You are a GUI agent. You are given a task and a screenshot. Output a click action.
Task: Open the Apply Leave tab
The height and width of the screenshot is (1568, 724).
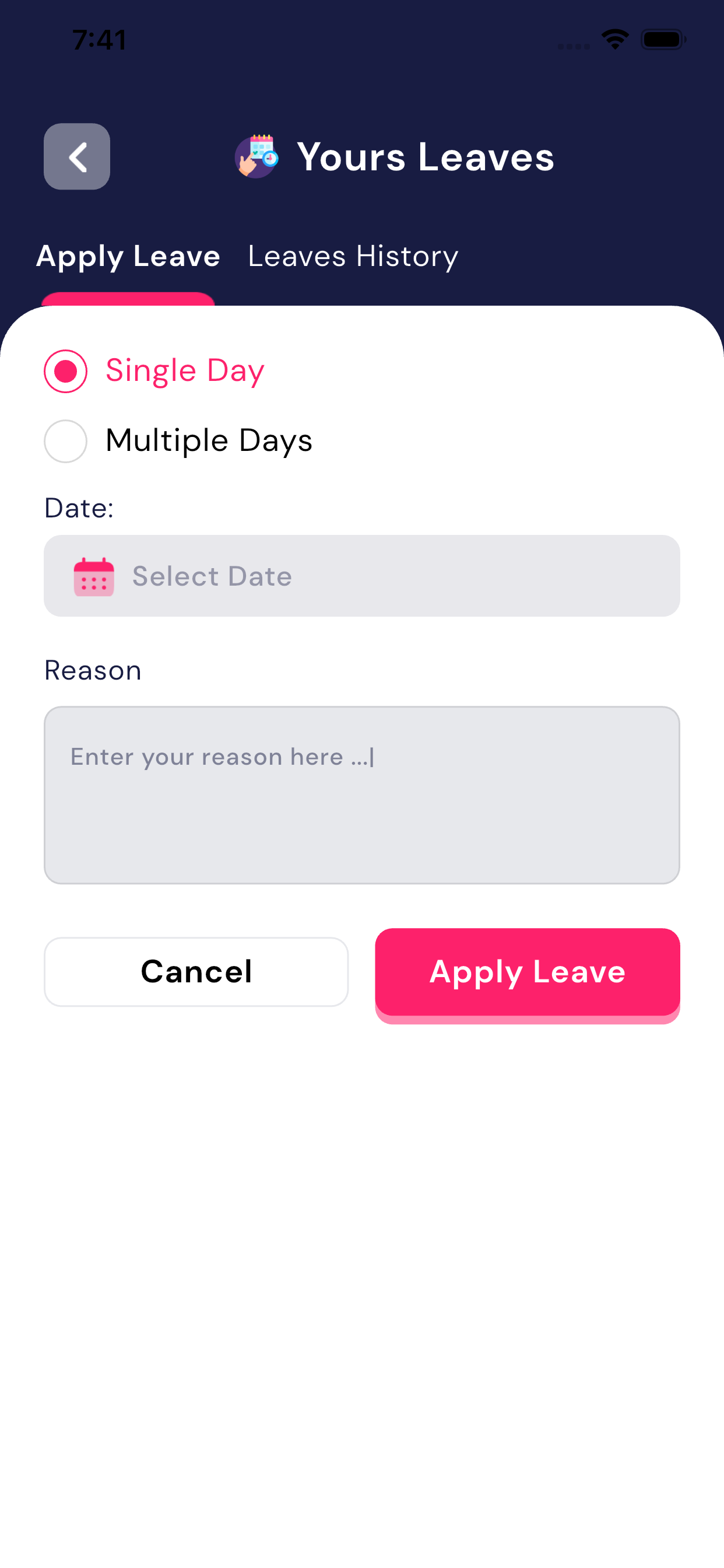click(x=128, y=256)
